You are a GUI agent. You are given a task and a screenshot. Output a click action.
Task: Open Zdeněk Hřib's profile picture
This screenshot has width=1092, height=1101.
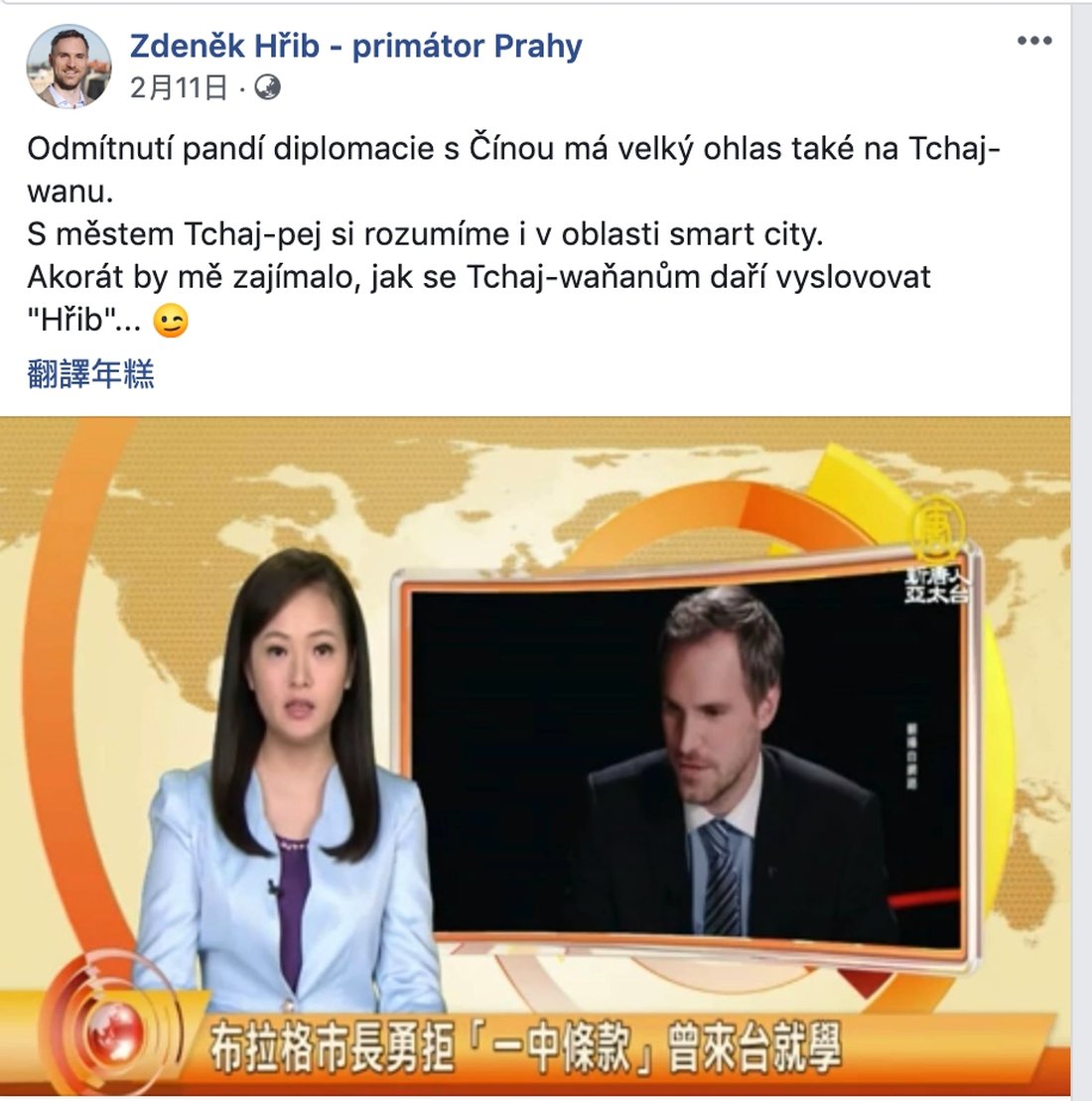coord(68,66)
